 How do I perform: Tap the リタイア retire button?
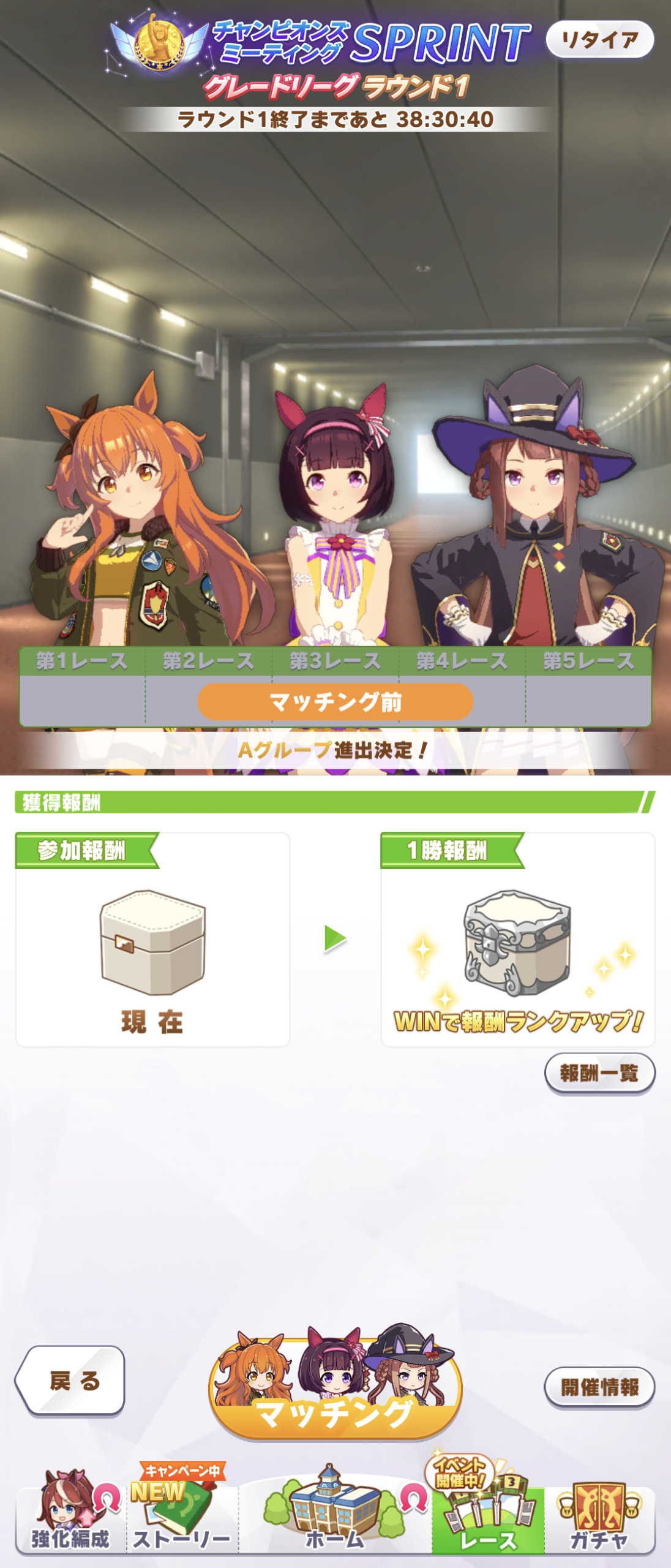[599, 40]
